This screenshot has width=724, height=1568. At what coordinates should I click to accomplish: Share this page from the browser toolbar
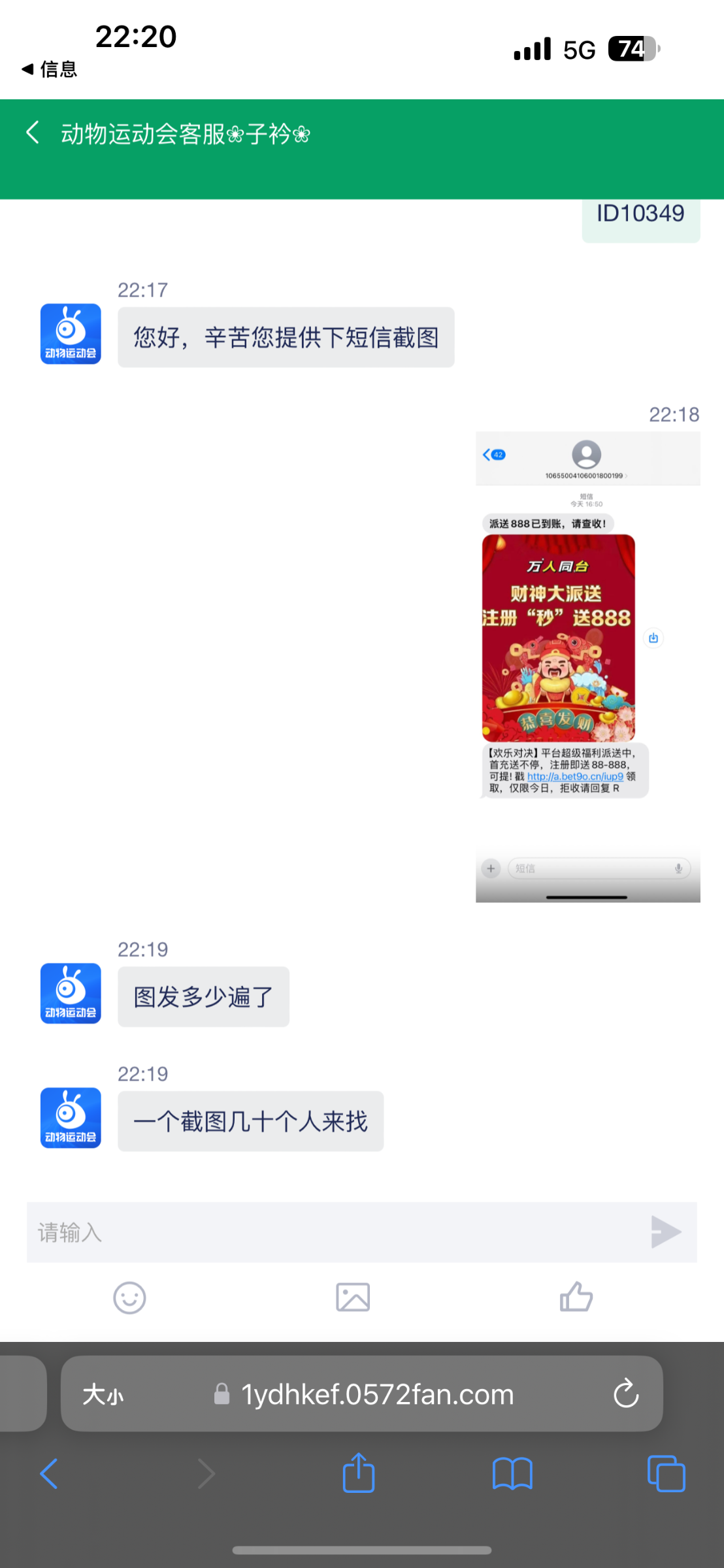(359, 1474)
